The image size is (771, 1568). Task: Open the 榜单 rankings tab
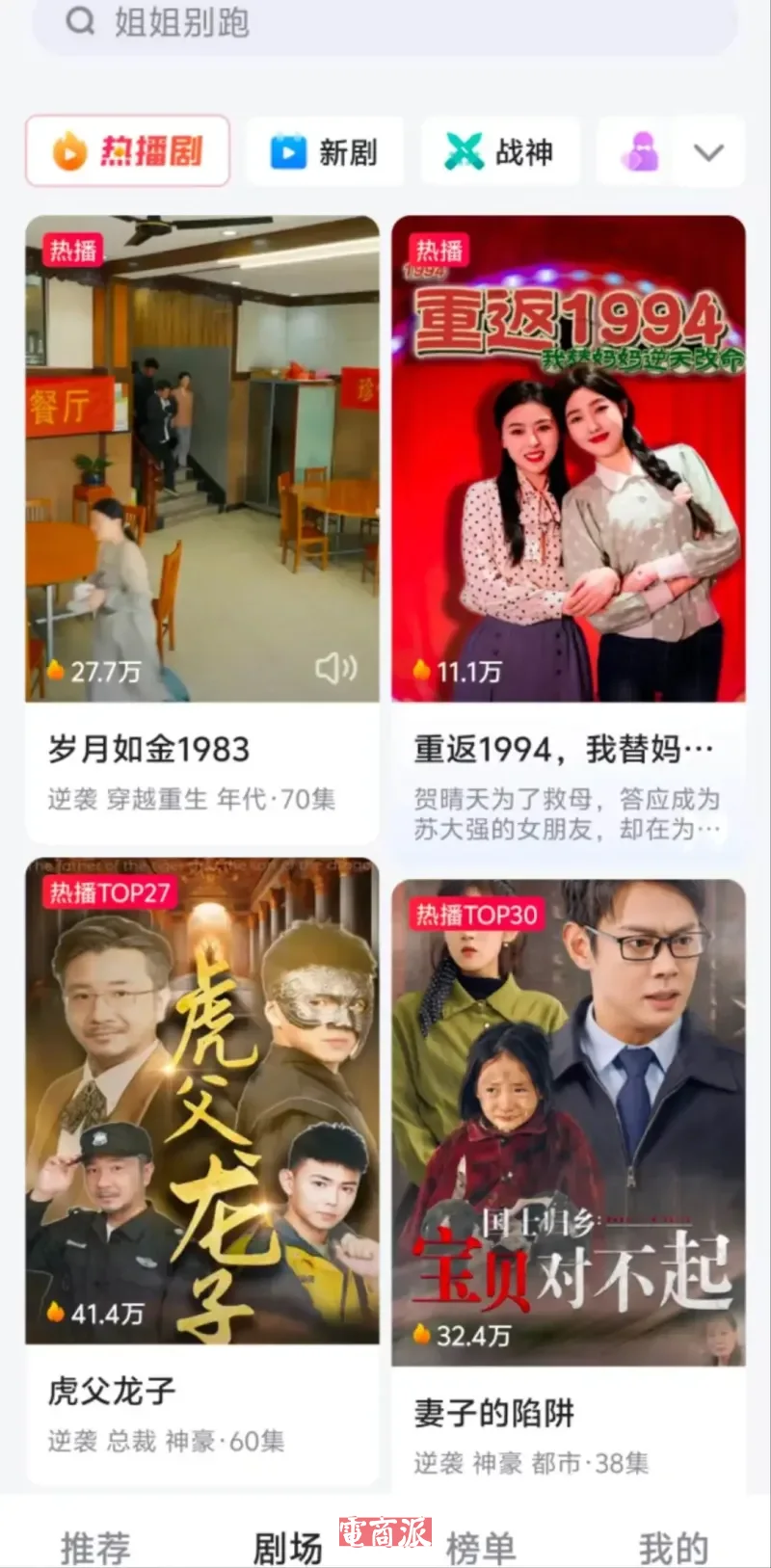click(x=481, y=1548)
